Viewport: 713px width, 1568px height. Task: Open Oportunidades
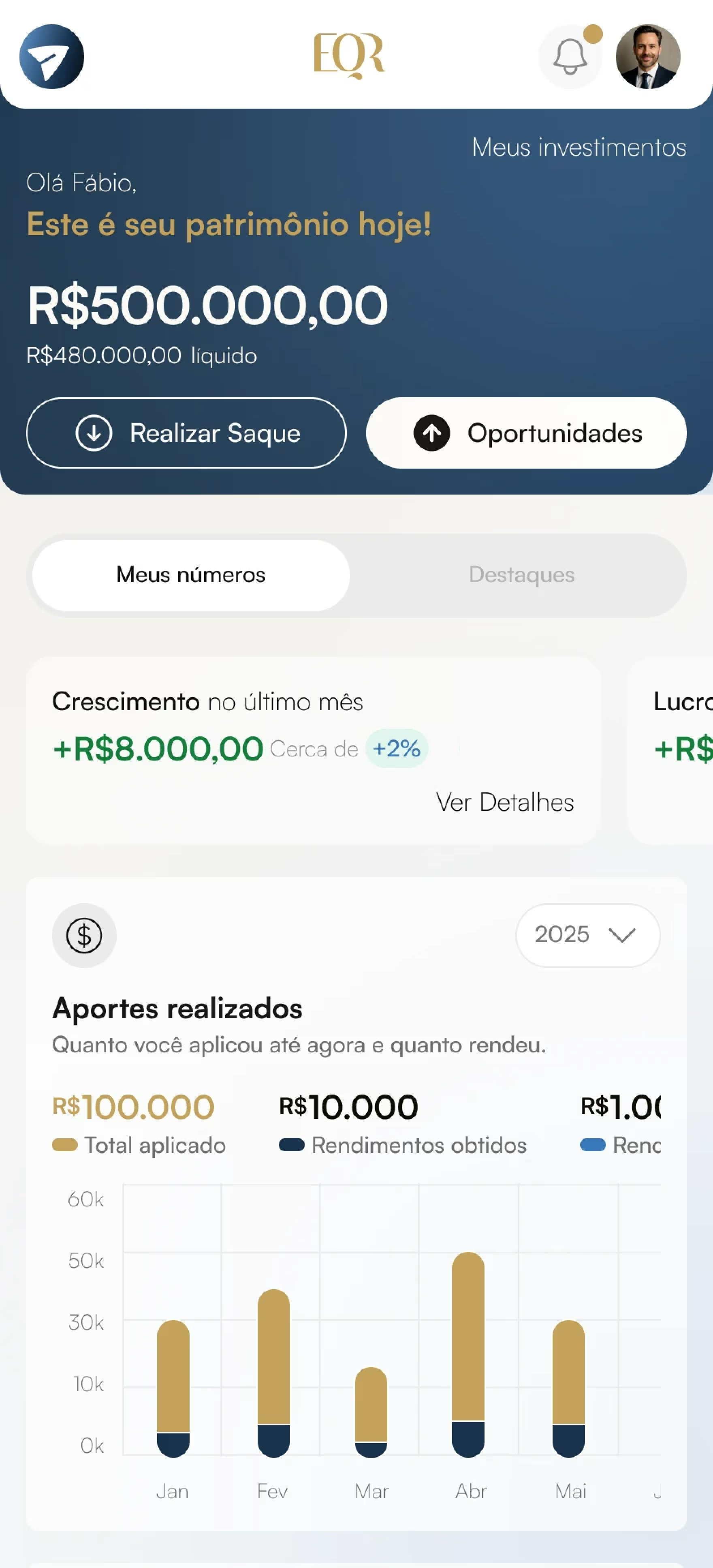(x=526, y=433)
